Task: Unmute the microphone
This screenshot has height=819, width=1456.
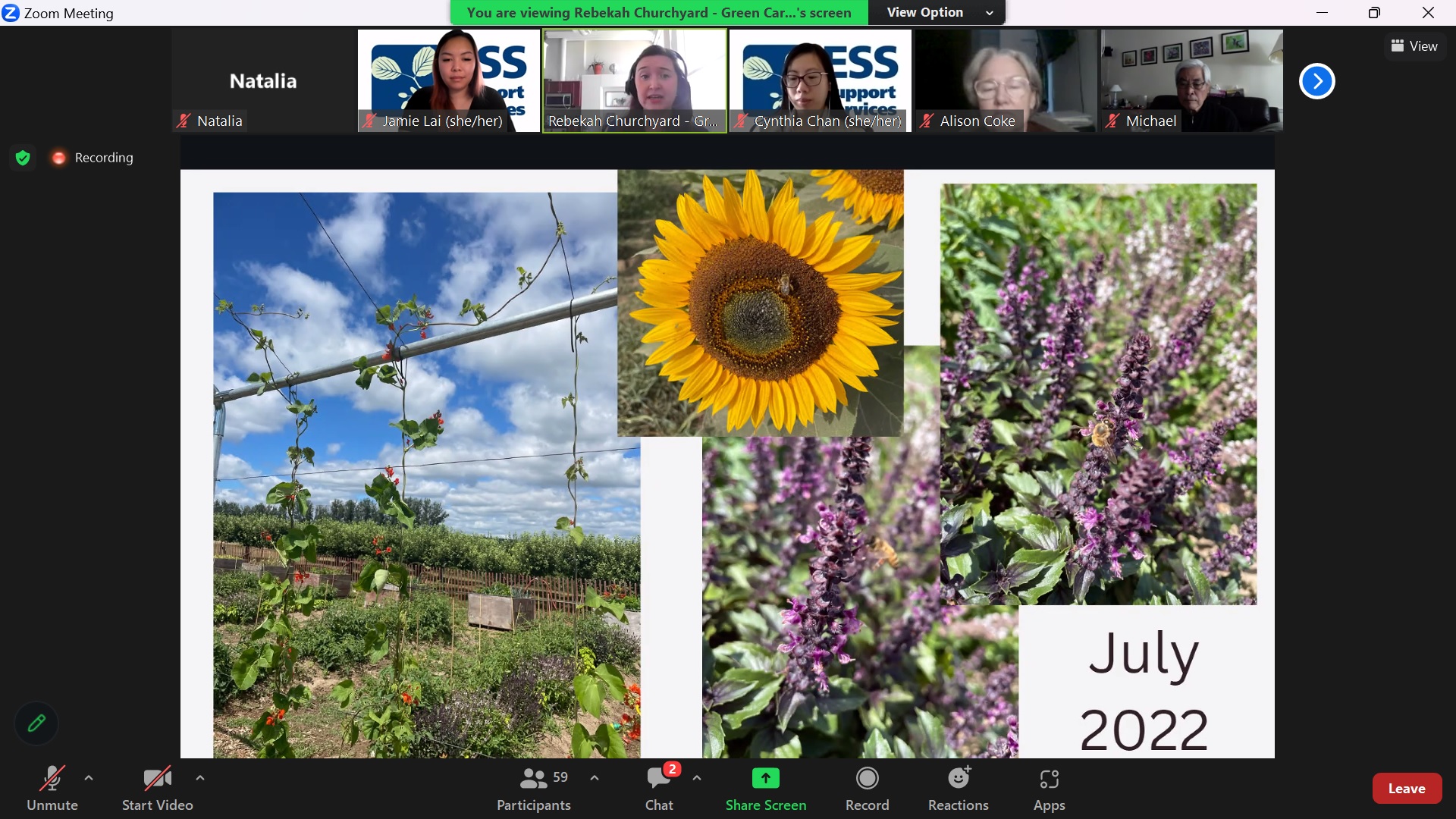Action: click(x=52, y=787)
